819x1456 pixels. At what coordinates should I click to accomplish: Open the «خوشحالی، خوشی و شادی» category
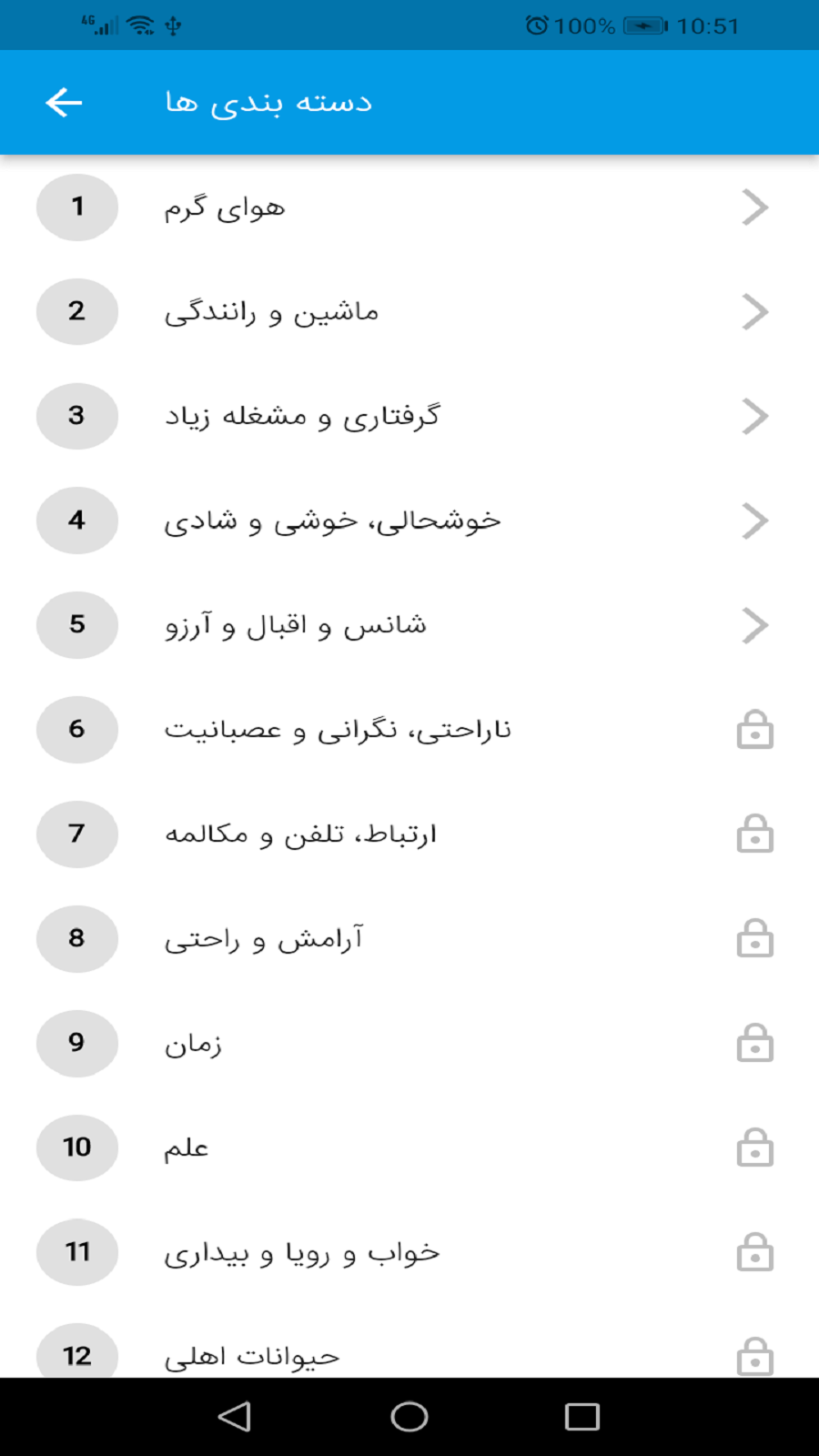click(x=756, y=521)
